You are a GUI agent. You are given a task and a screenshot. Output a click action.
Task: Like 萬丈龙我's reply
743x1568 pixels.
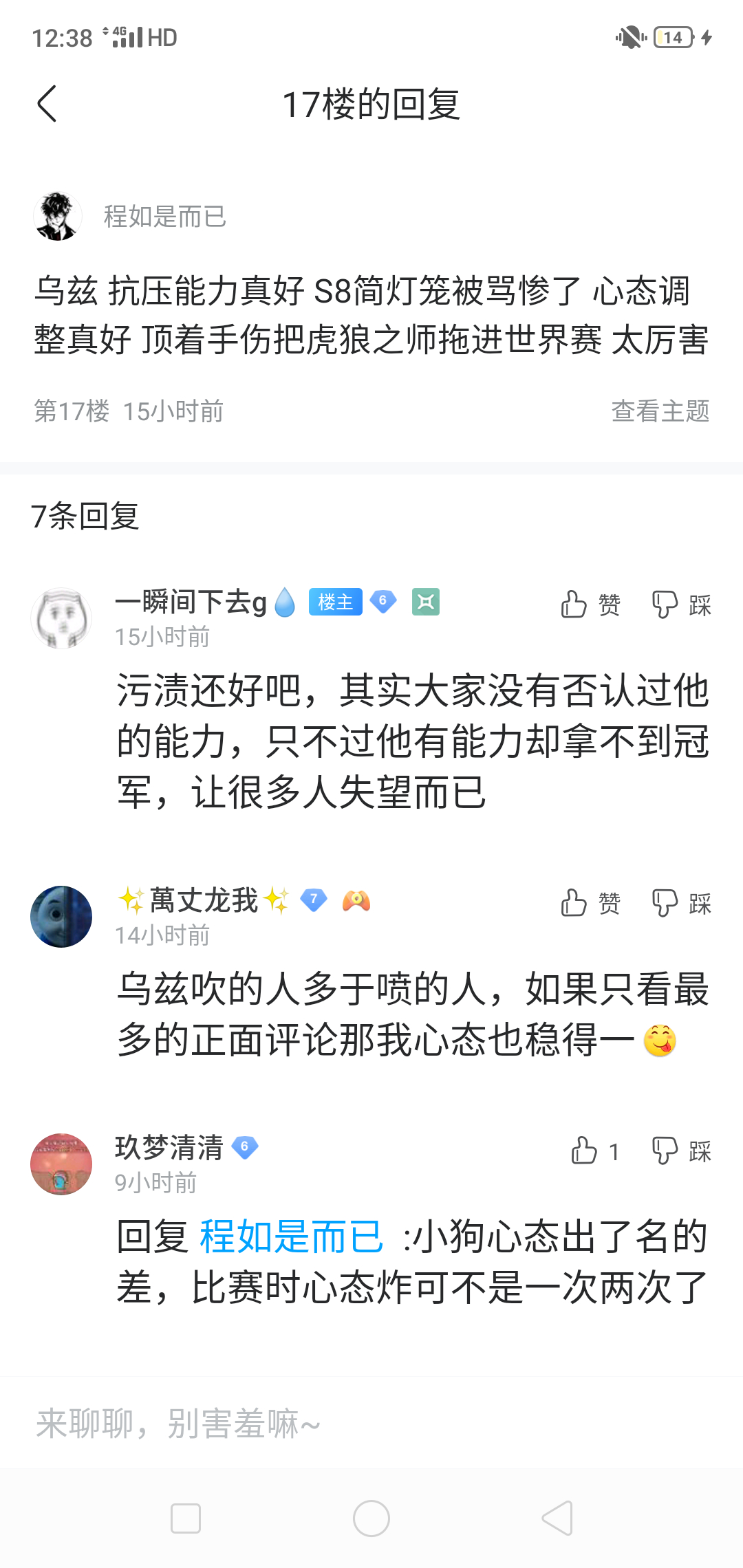(x=590, y=903)
